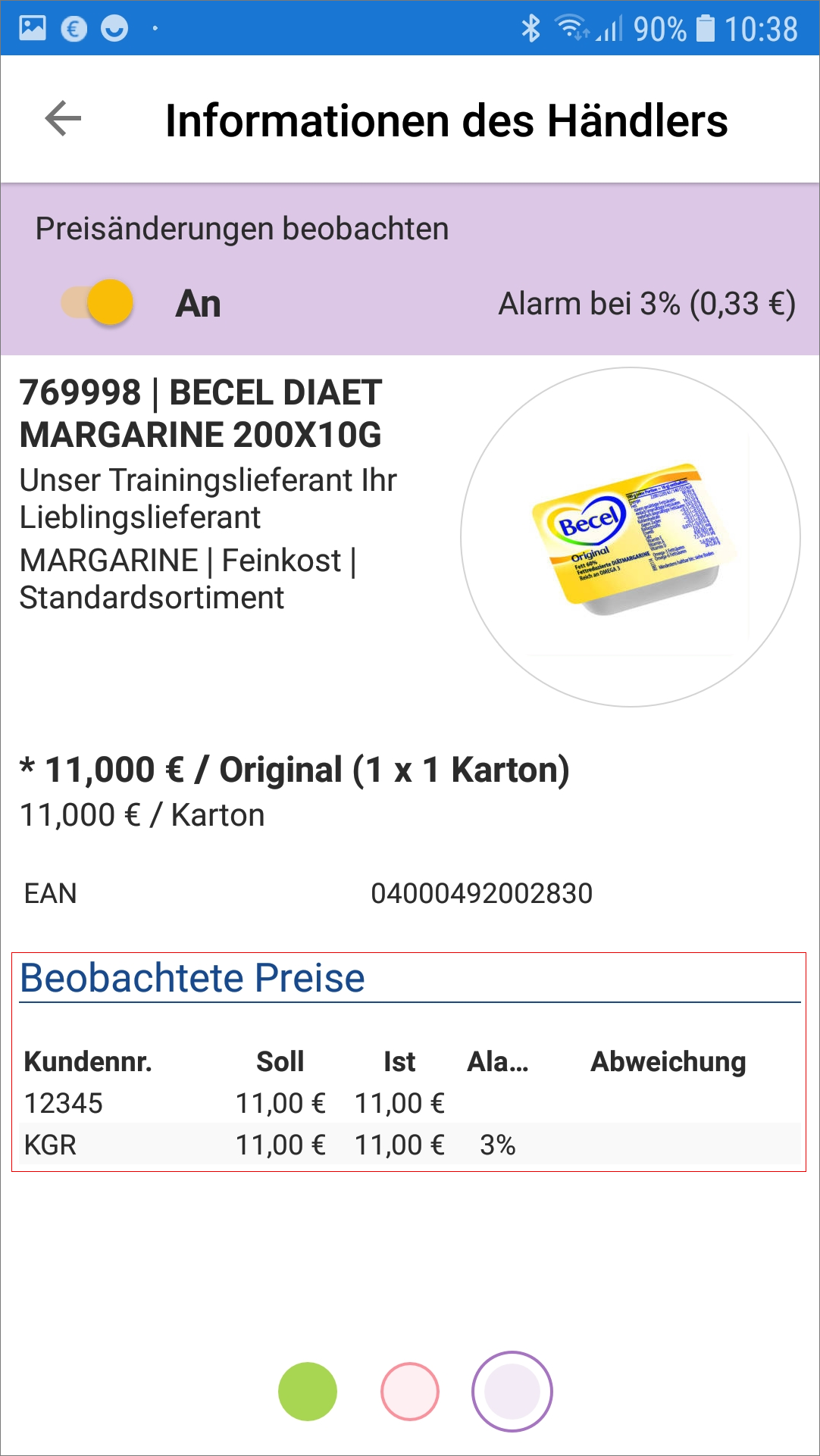The width and height of the screenshot is (820, 1456).
Task: Open the Alarm bei 3% setting
Action: click(646, 304)
